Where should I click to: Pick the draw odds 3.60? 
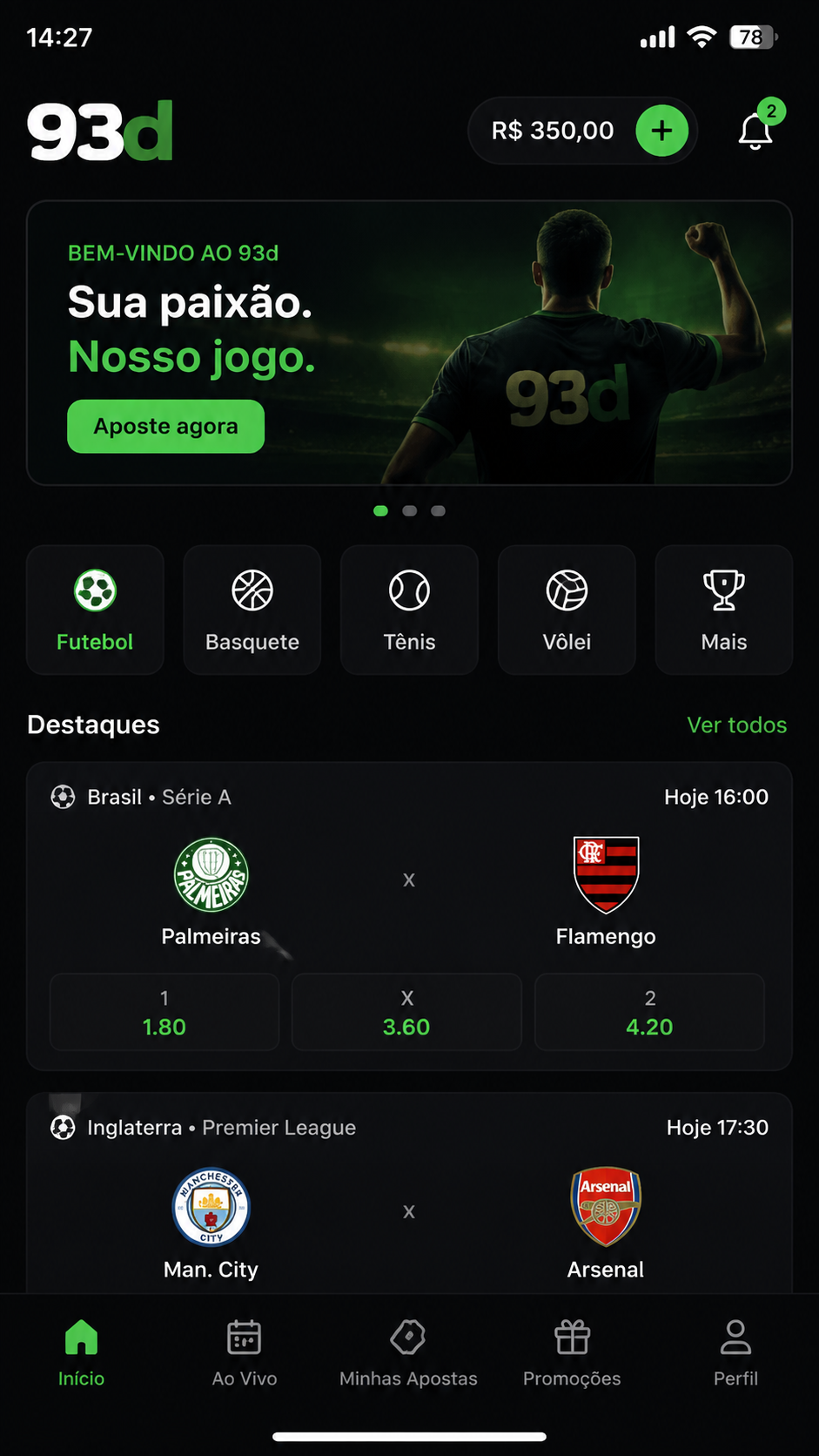406,1012
